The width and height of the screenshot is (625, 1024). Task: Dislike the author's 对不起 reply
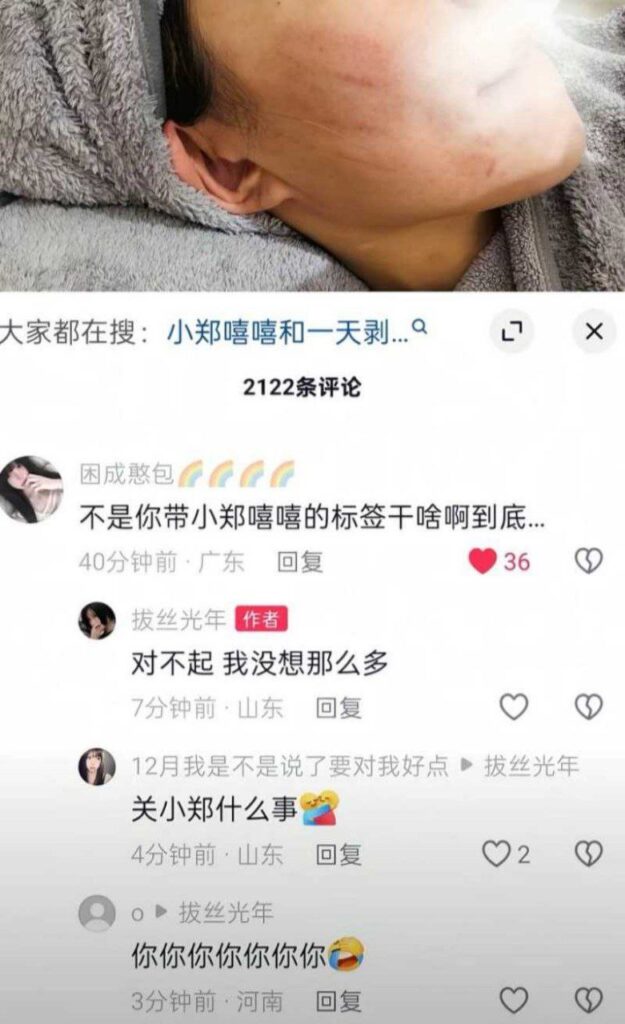click(x=589, y=707)
